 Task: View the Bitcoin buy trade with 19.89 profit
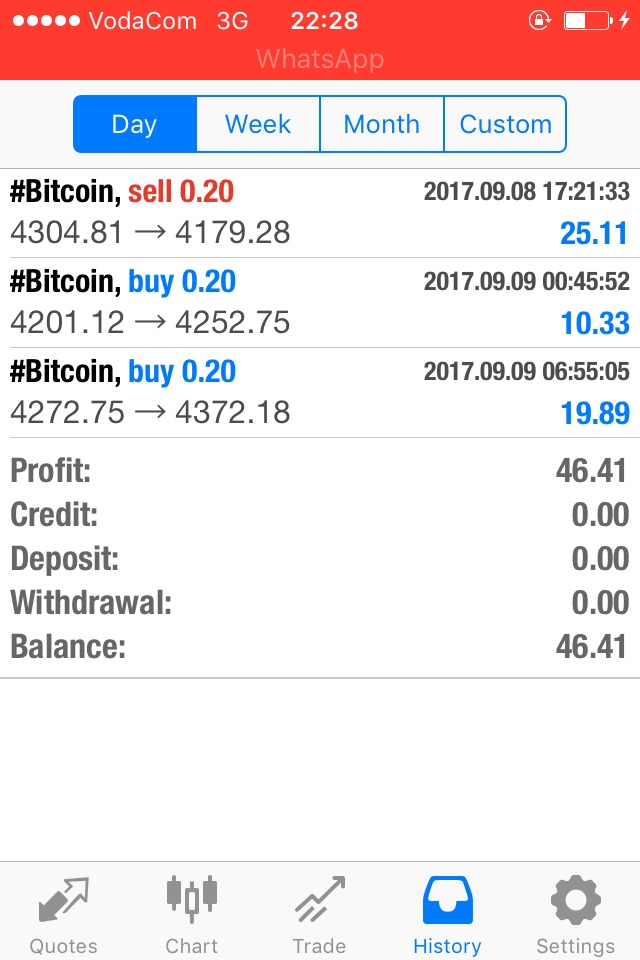point(320,393)
